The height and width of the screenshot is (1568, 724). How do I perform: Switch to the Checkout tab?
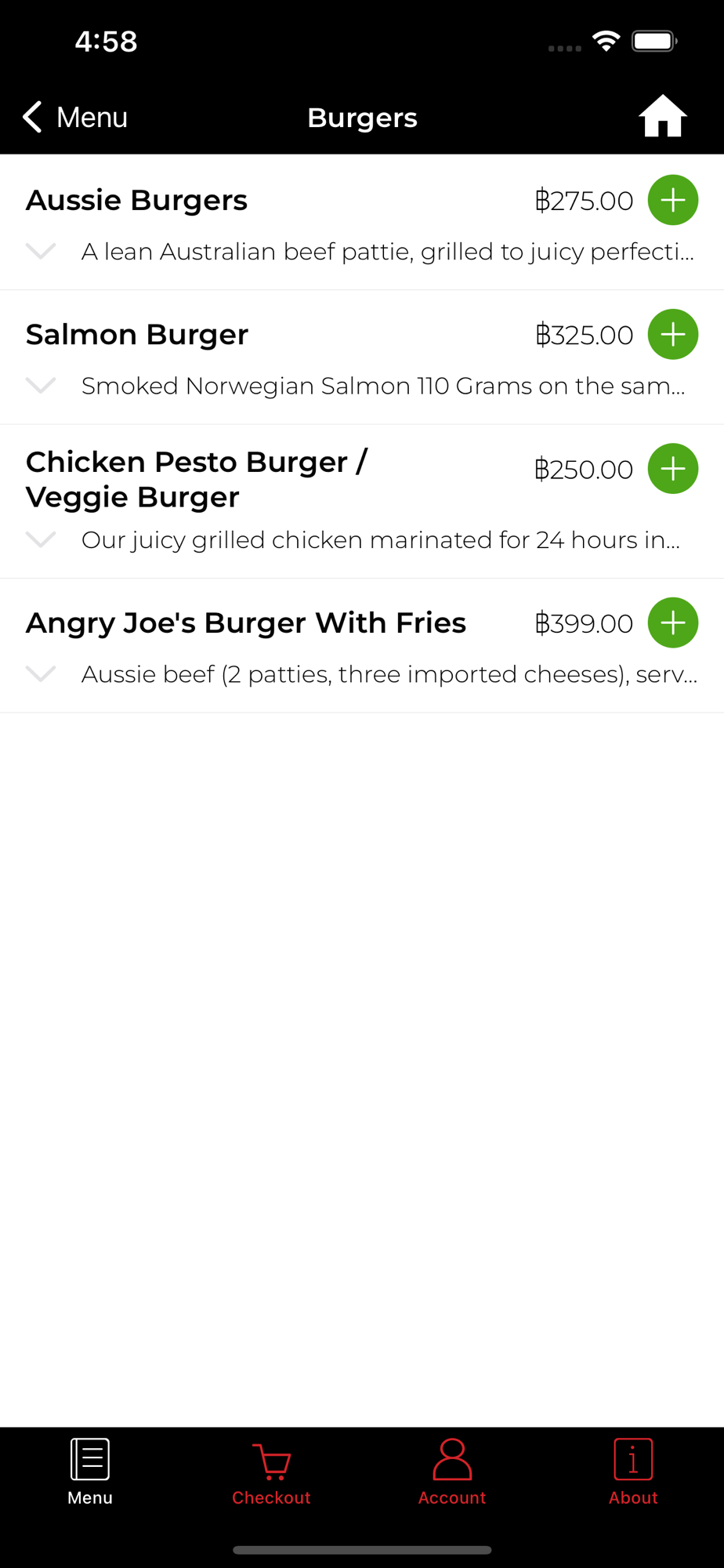[271, 1472]
